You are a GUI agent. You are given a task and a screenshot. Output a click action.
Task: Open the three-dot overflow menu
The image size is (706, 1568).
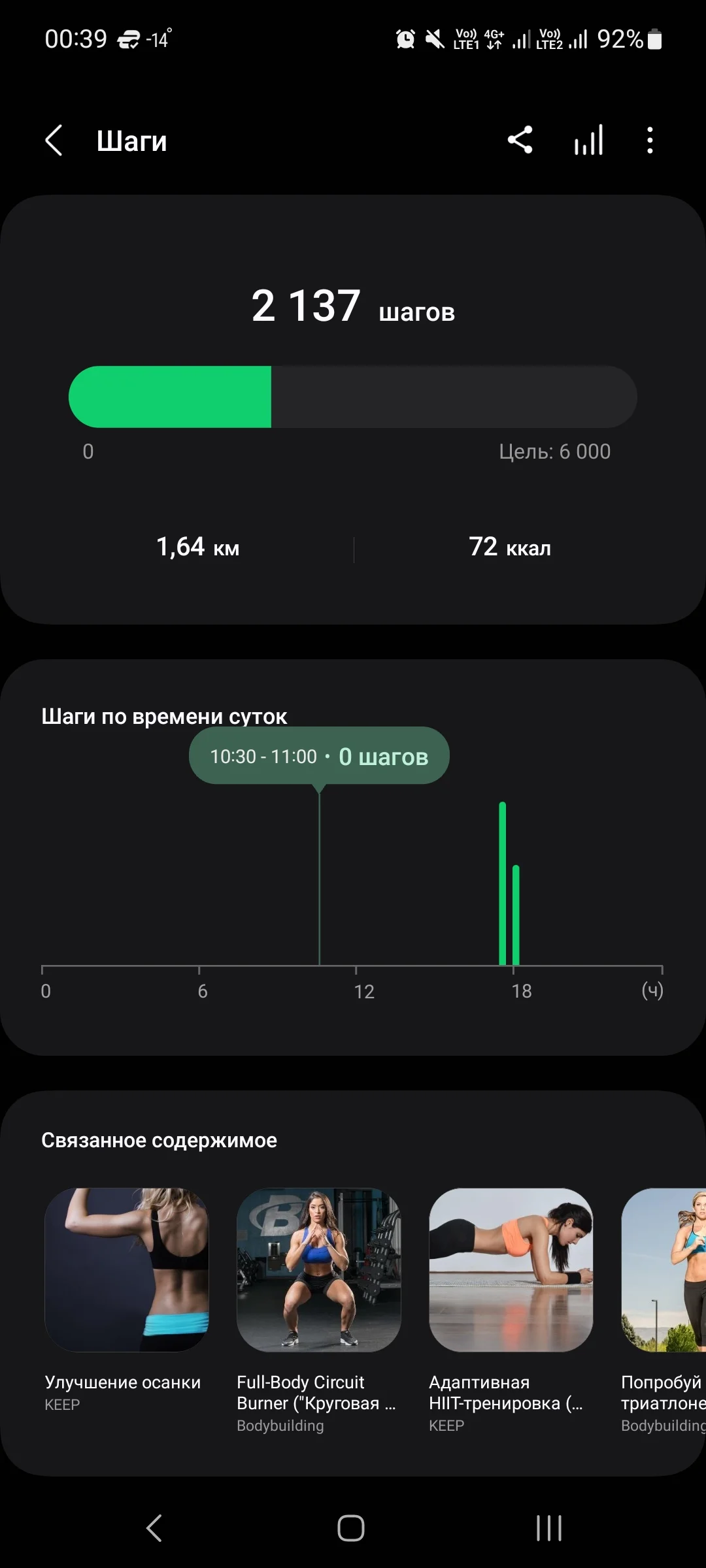tap(649, 140)
